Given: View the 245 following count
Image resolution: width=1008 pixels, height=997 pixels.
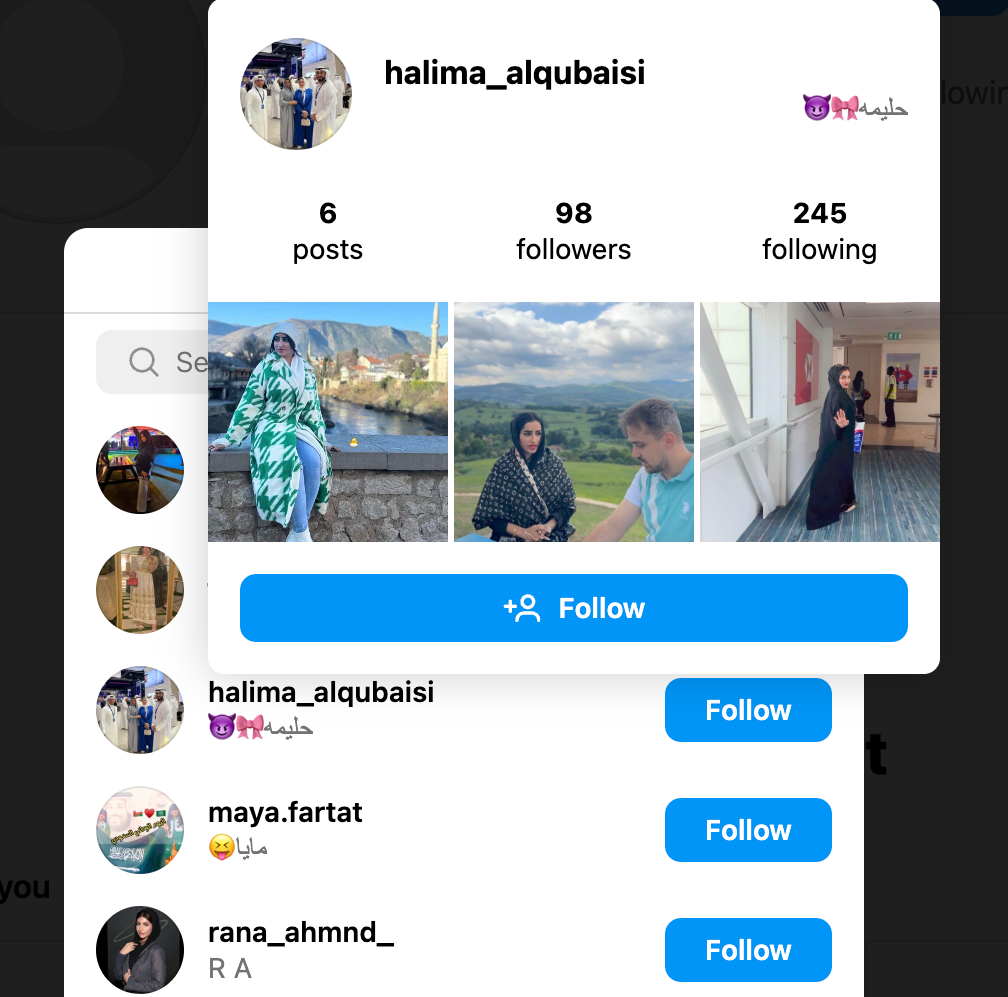Looking at the screenshot, I should pyautogui.click(x=819, y=230).
